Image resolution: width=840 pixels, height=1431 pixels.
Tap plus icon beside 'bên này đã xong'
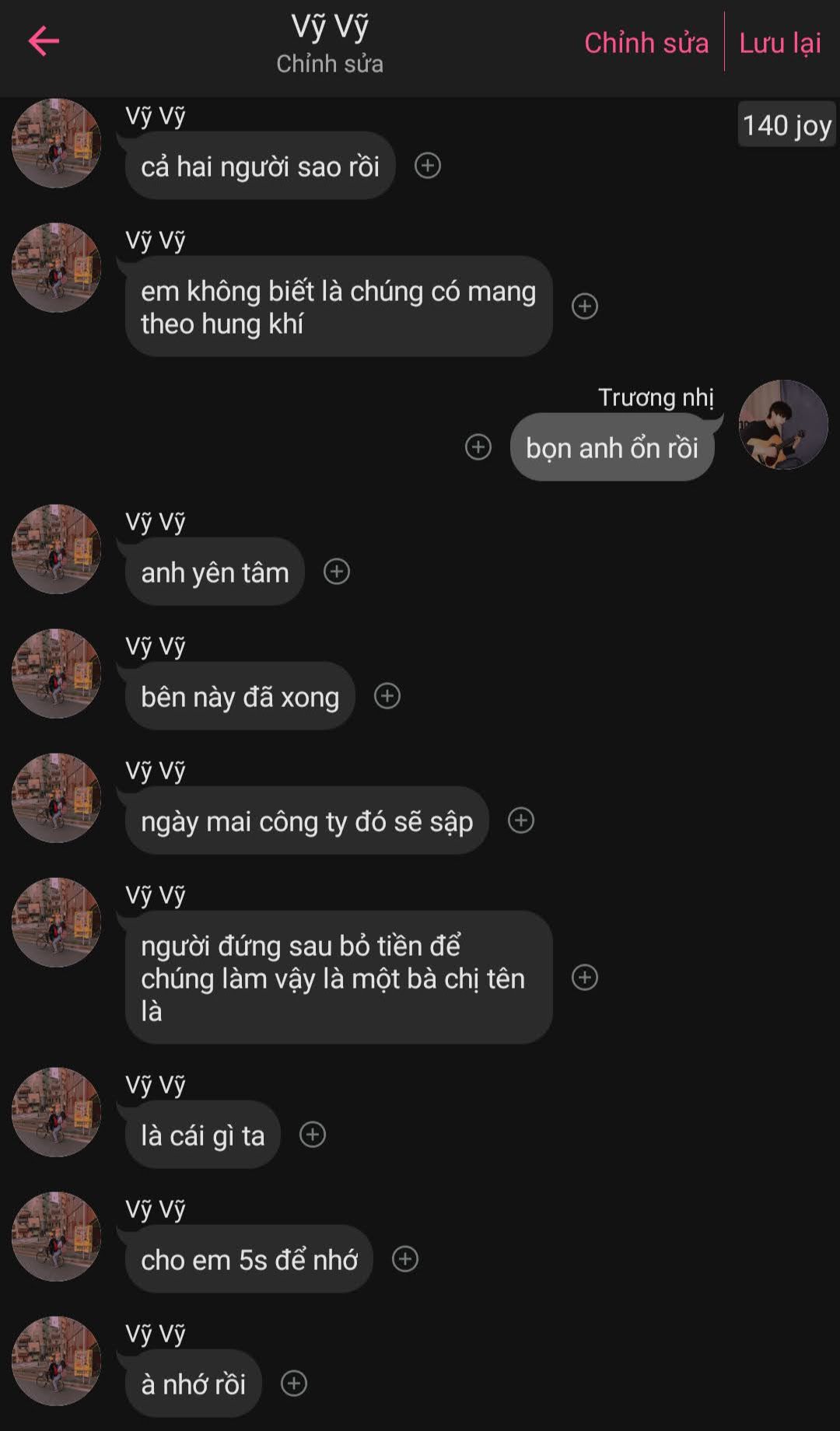[387, 696]
